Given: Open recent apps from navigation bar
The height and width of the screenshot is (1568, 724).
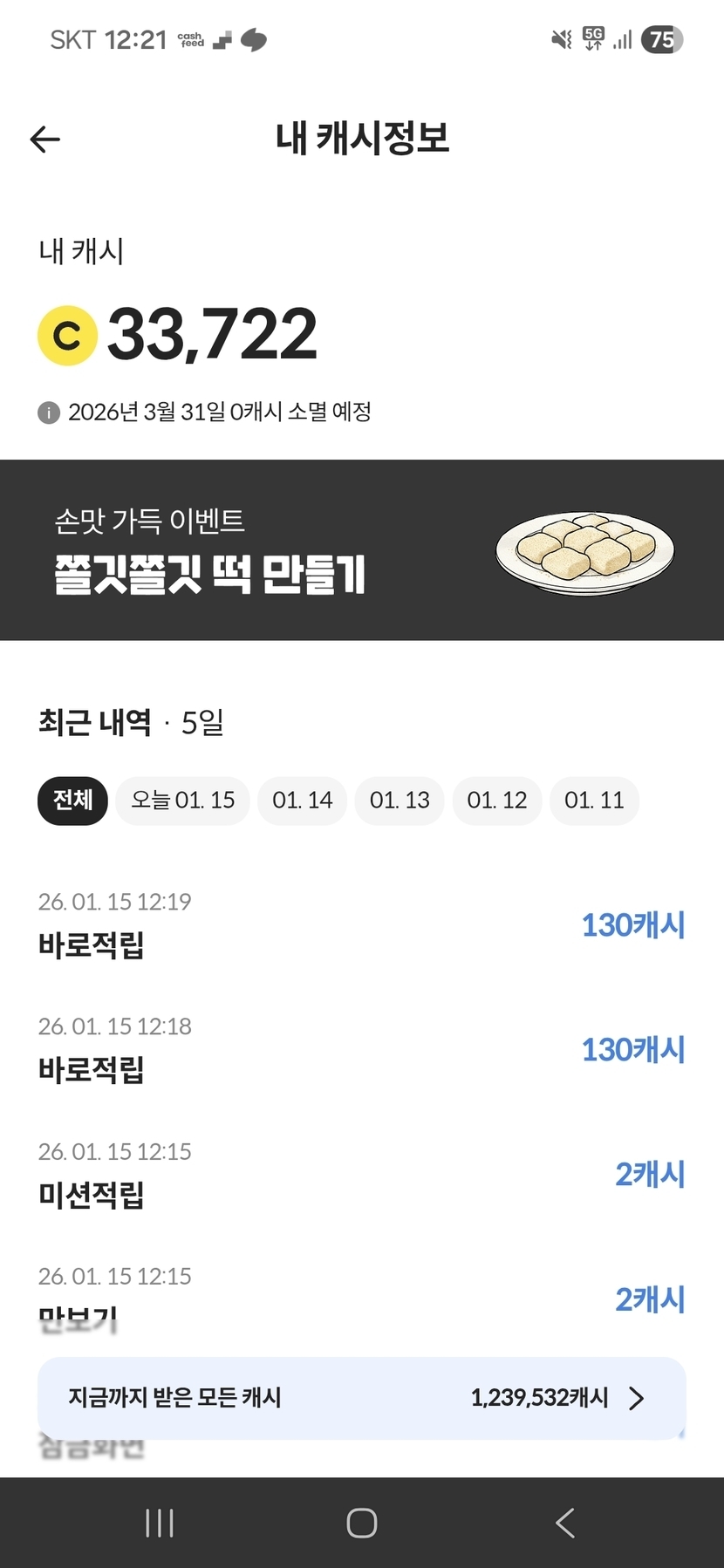Looking at the screenshot, I should tap(160, 1523).
